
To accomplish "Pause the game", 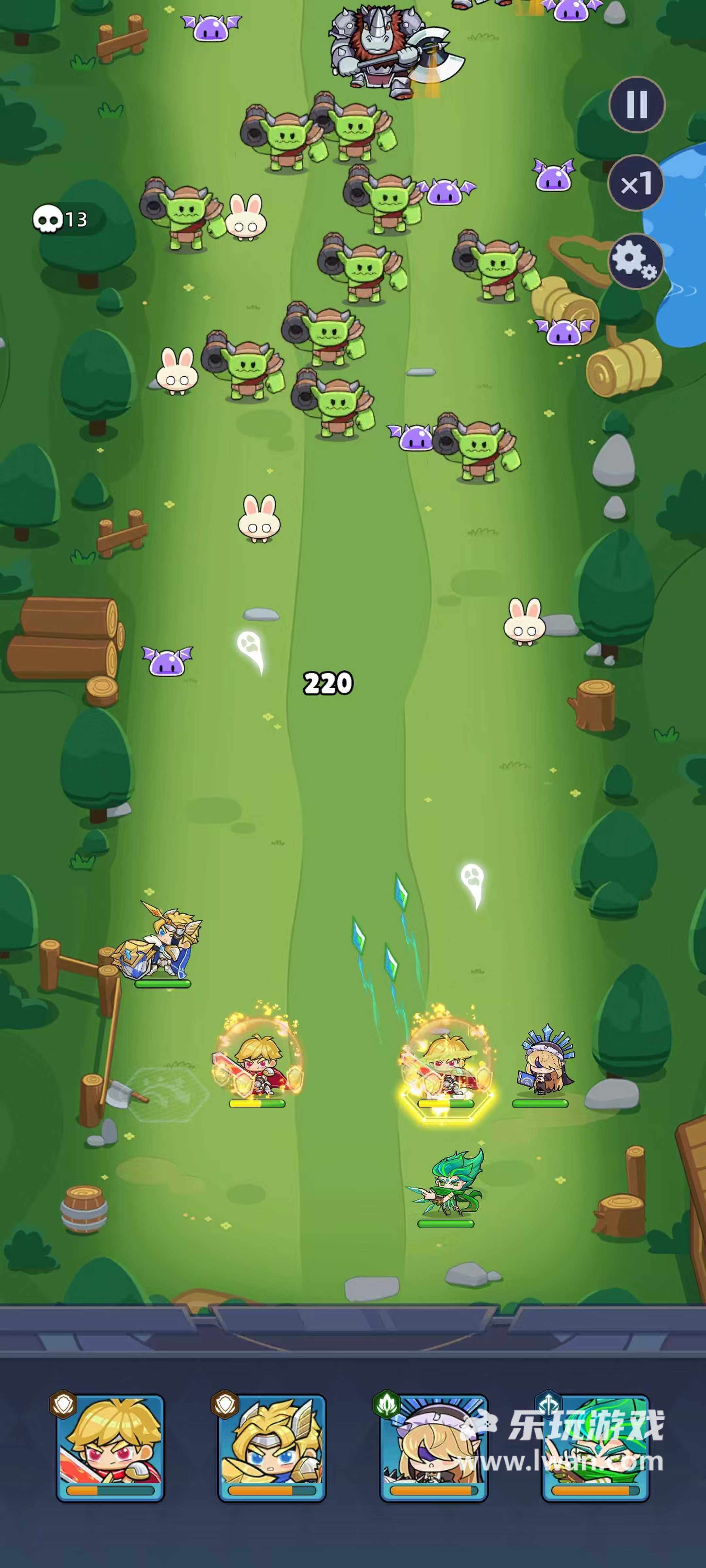I will coord(637,105).
